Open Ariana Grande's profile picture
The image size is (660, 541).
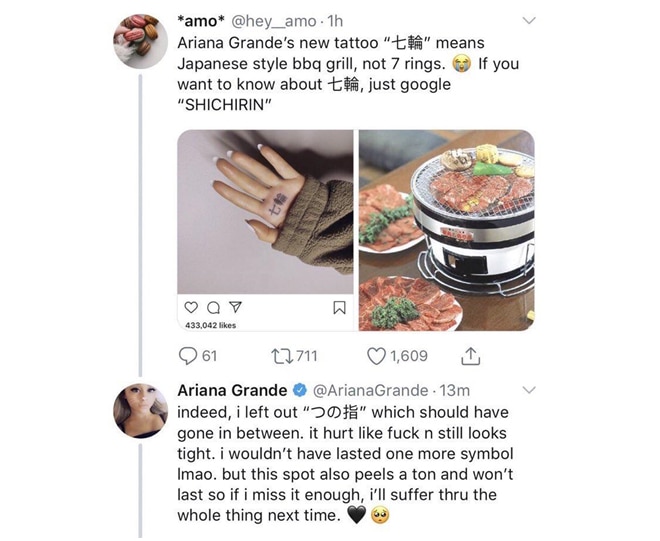140,410
